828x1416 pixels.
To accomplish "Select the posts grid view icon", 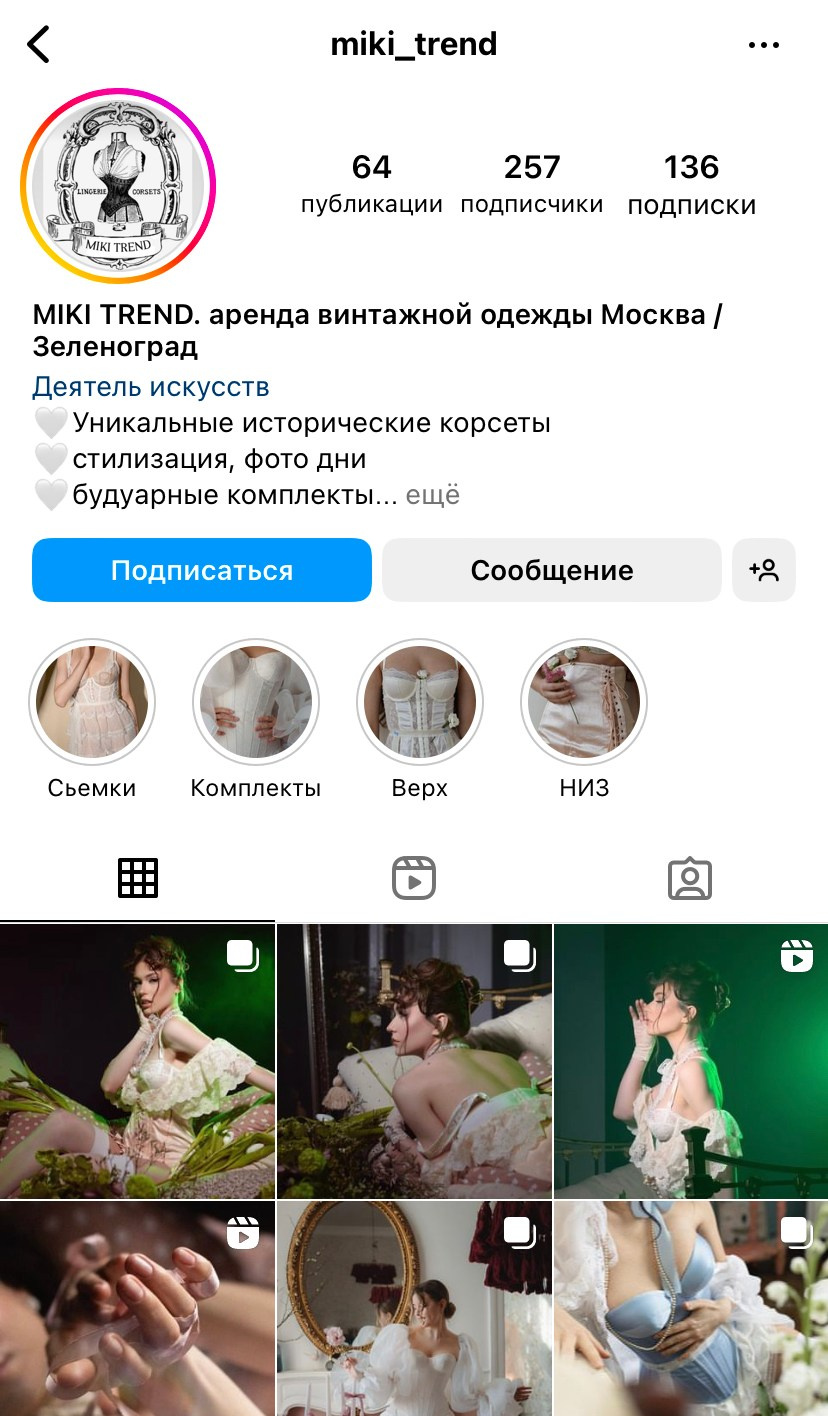I will [138, 877].
